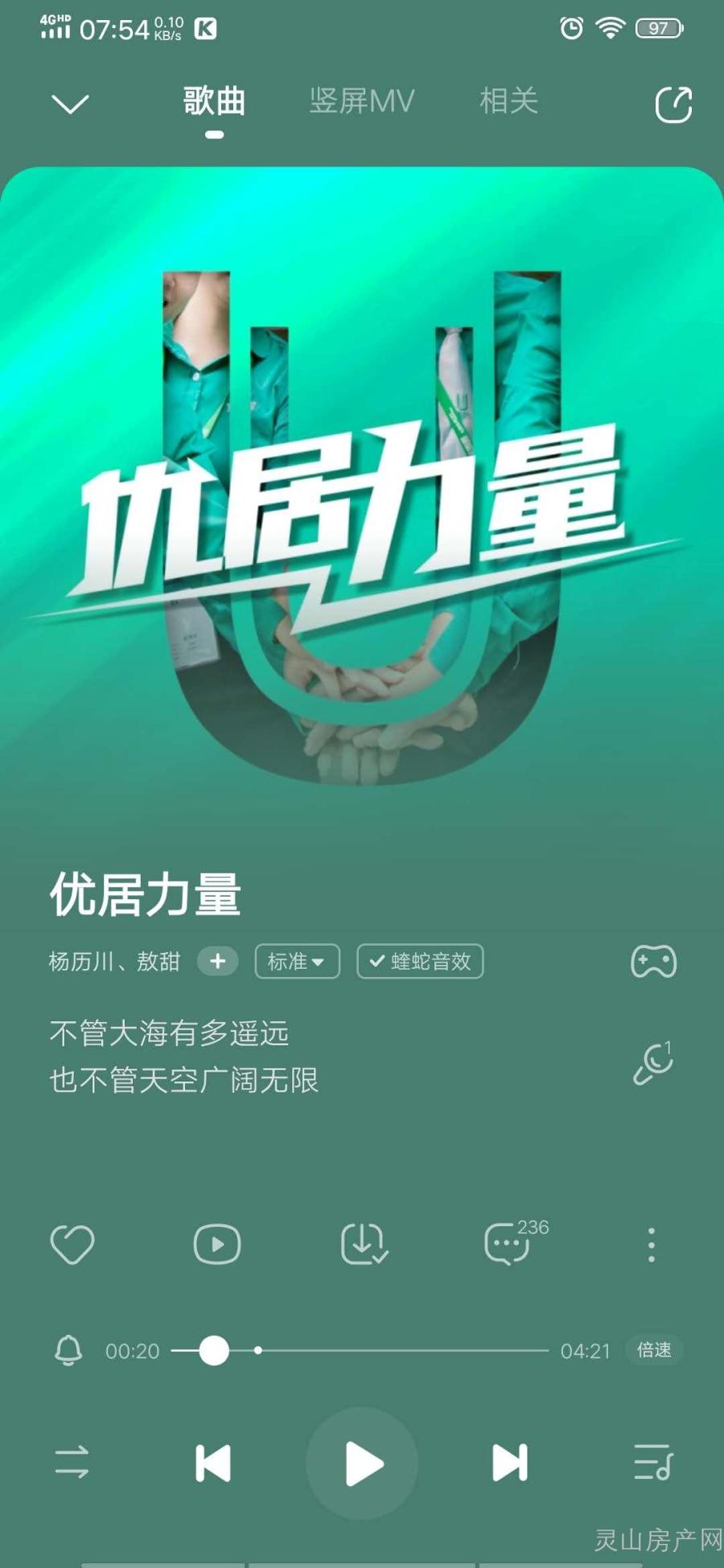Image resolution: width=724 pixels, height=1568 pixels.
Task: Share this song
Action: [673, 105]
